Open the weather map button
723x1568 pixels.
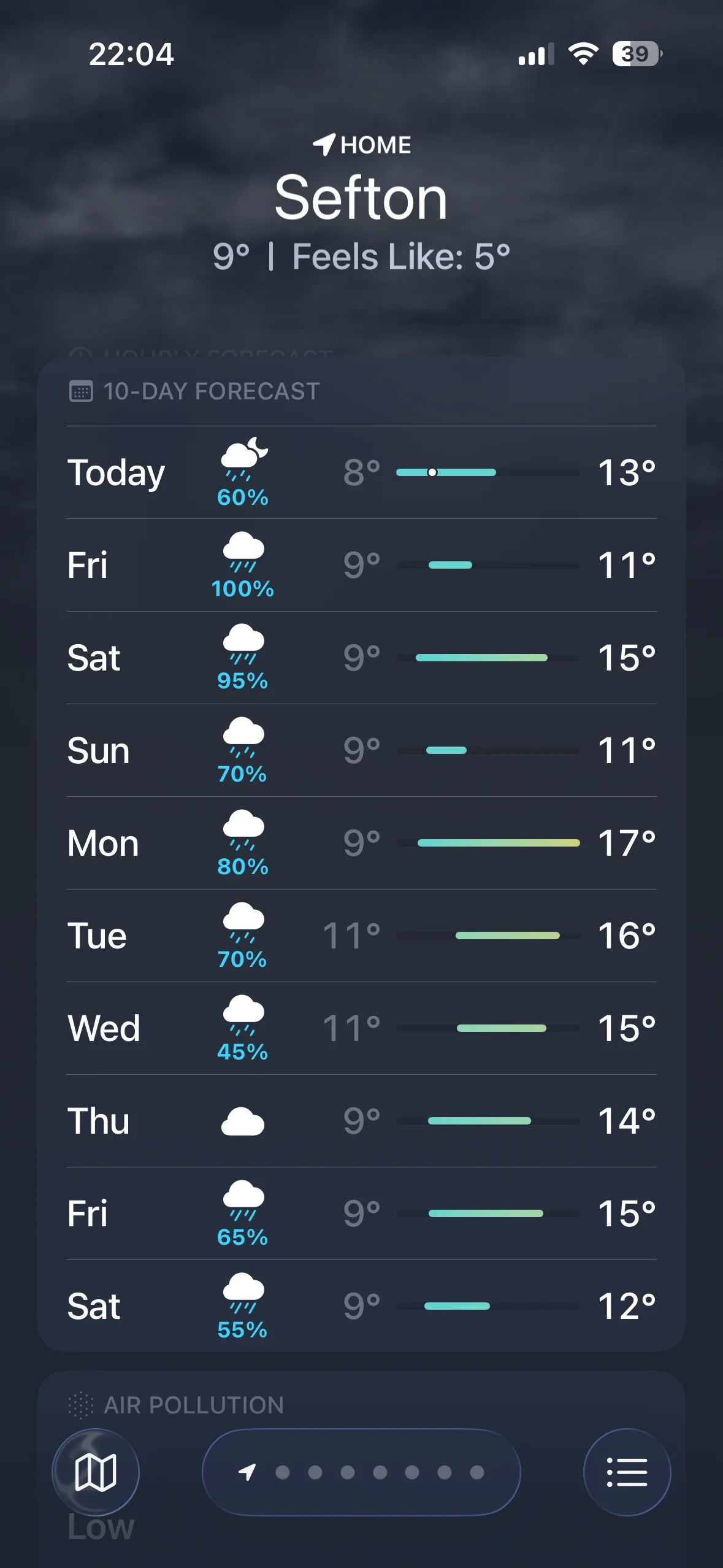point(96,1472)
